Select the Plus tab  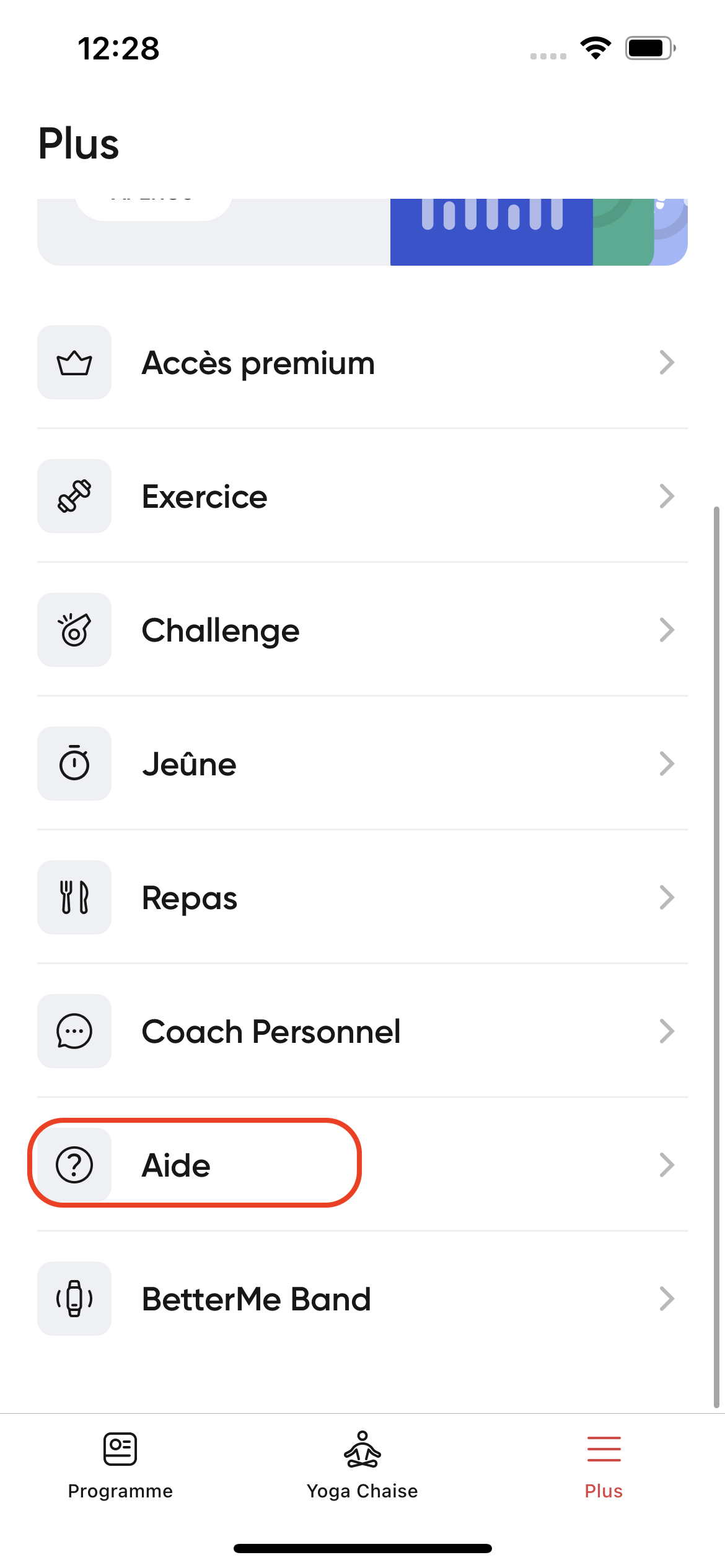pos(604,1465)
